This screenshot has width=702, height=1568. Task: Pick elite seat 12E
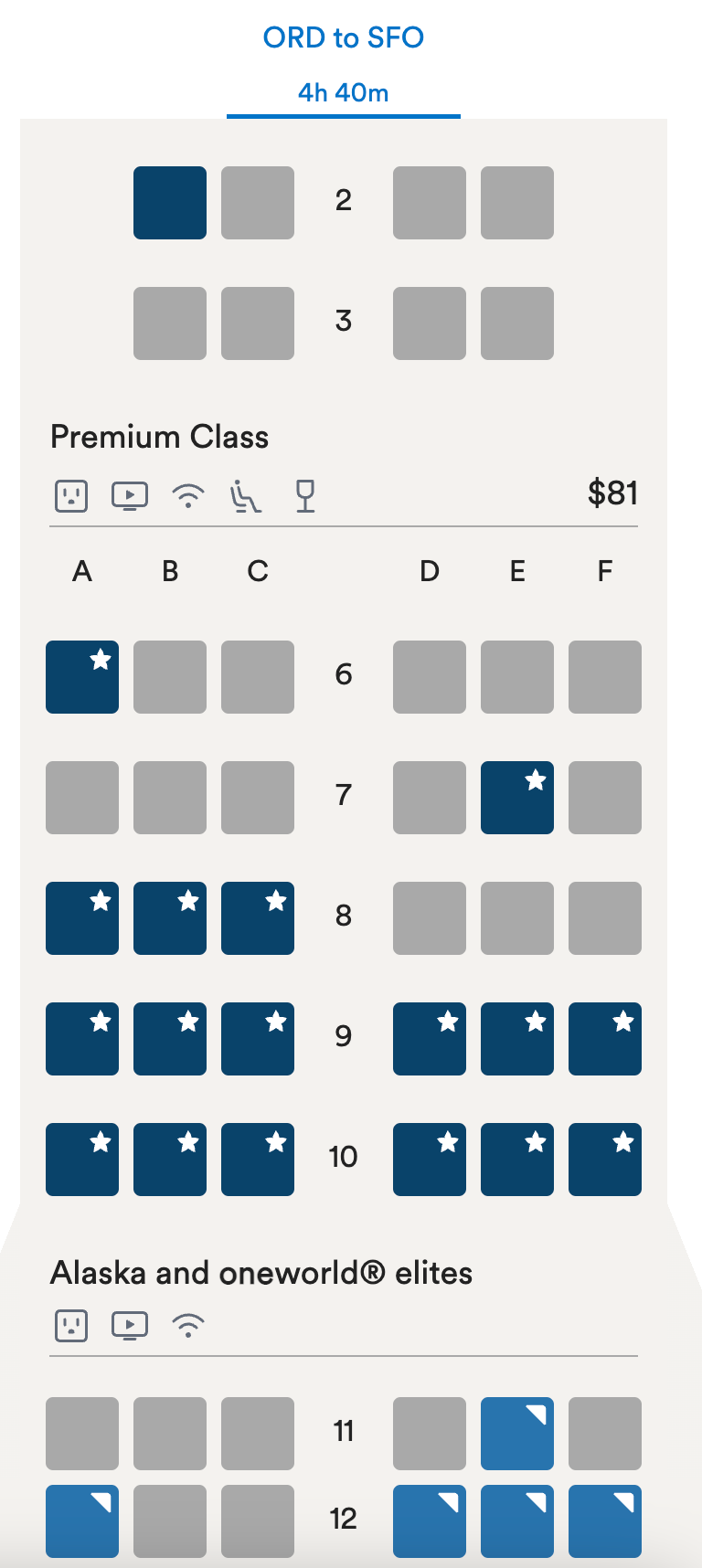click(517, 1521)
